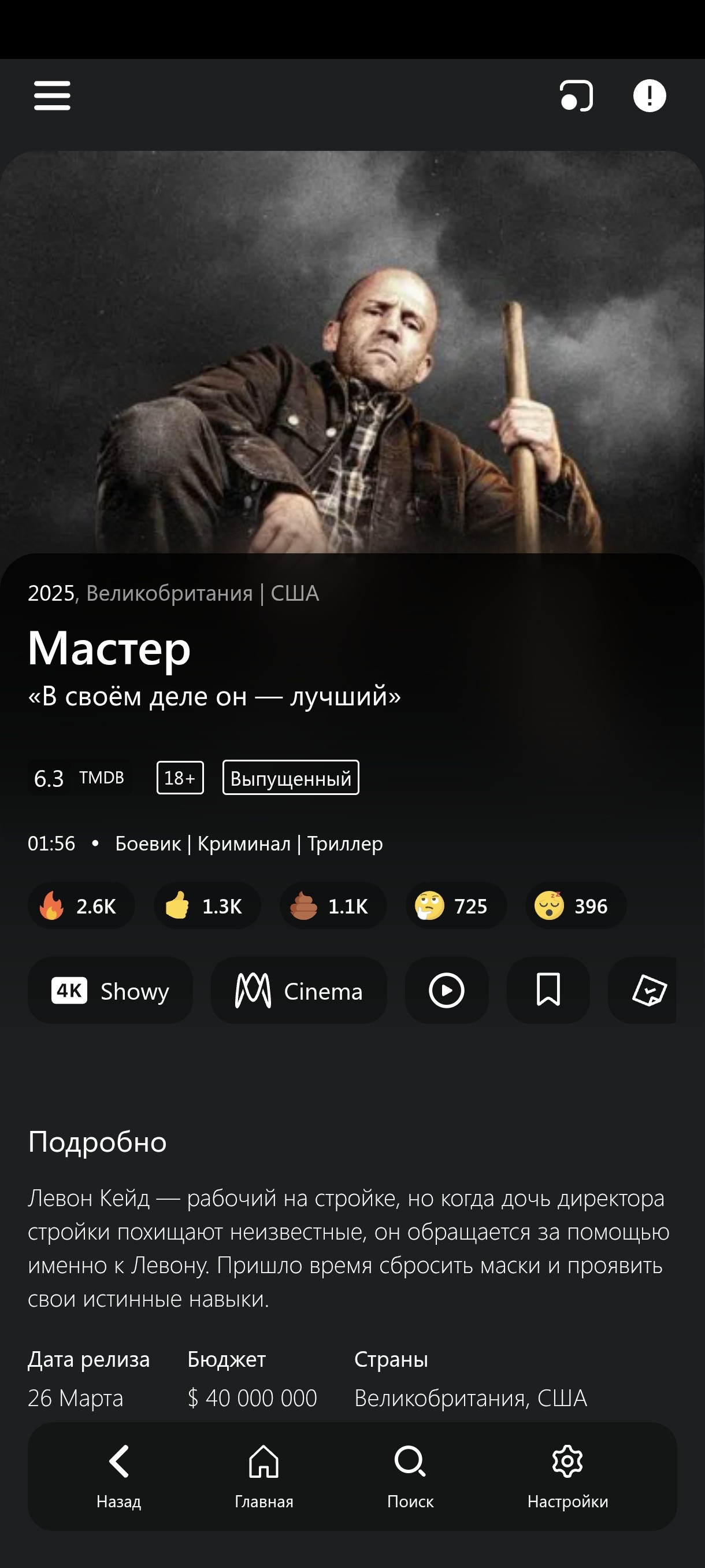The height and width of the screenshot is (1568, 705).
Task: Select the thinking face reaction 725
Action: pos(456,906)
